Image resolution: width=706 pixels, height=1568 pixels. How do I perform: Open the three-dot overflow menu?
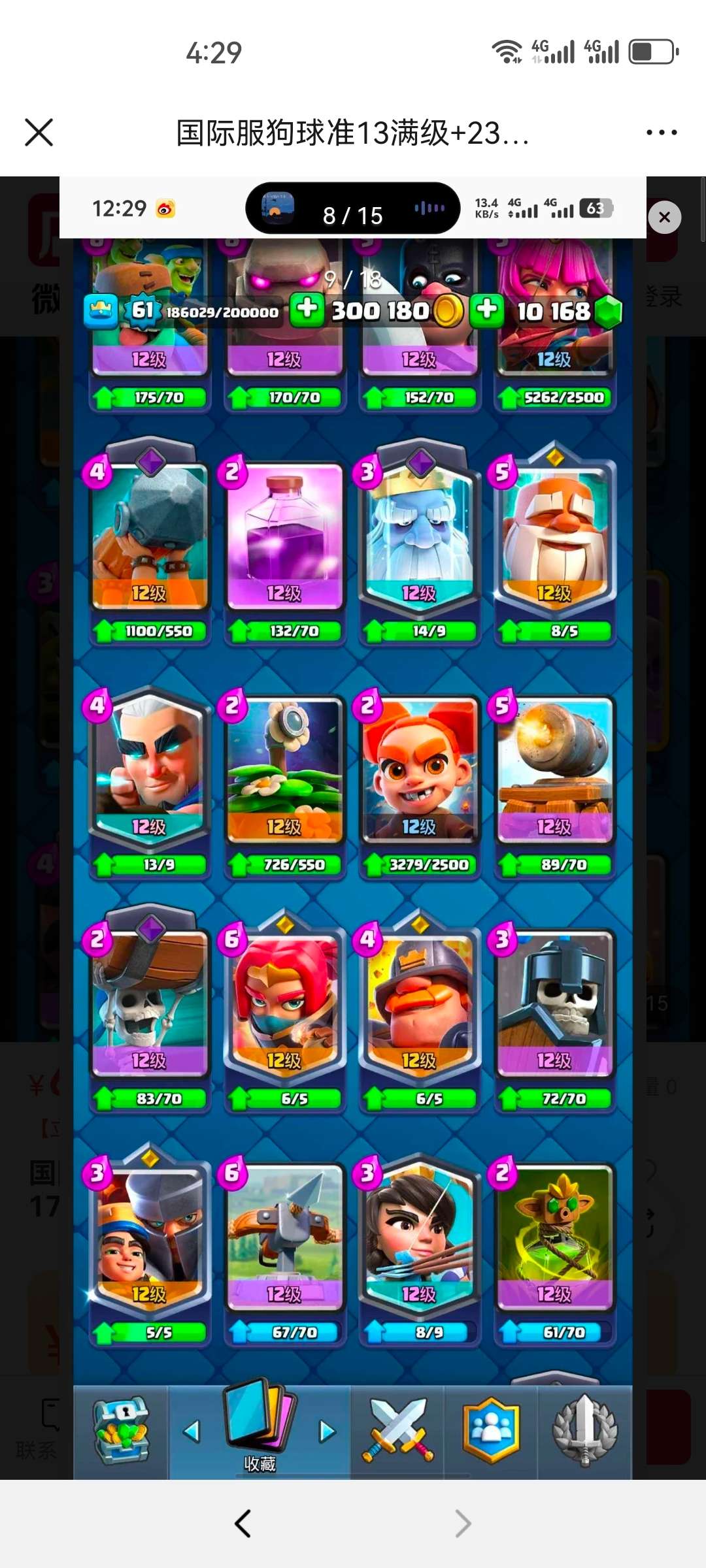click(661, 133)
